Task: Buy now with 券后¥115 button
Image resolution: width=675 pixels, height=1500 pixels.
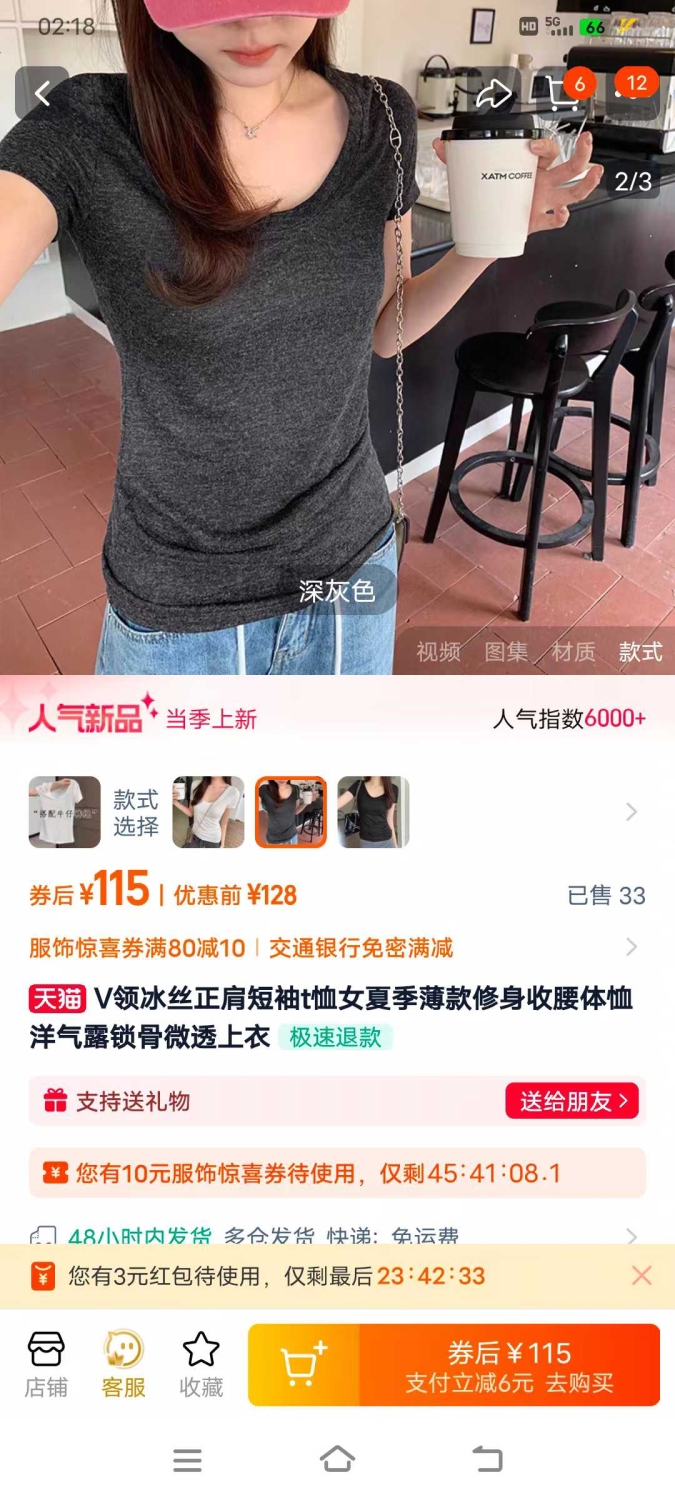Action: (510, 1365)
